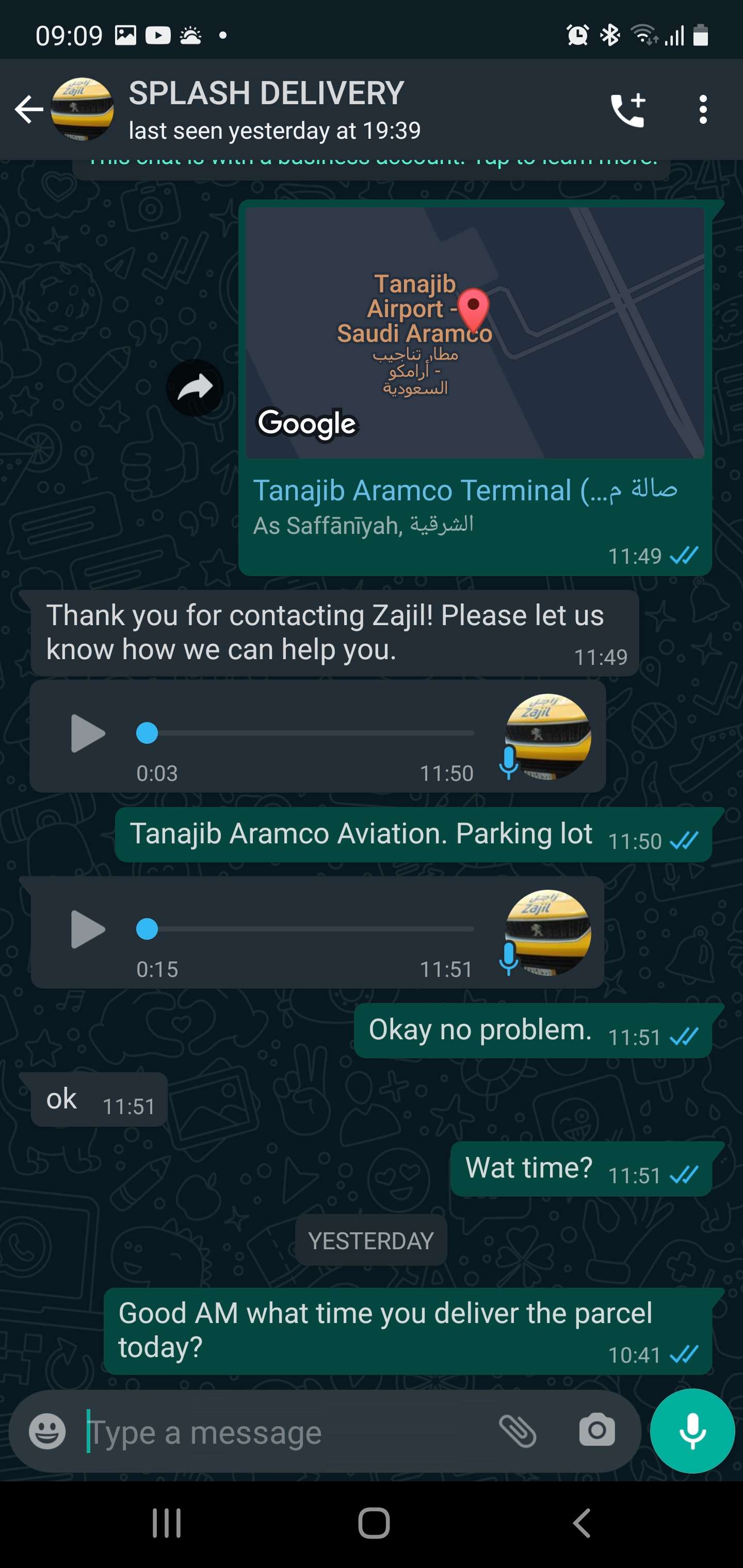Viewport: 743px width, 1568px height.
Task: Seek within the 0:03 voice message
Action: pyautogui.click(x=304, y=733)
